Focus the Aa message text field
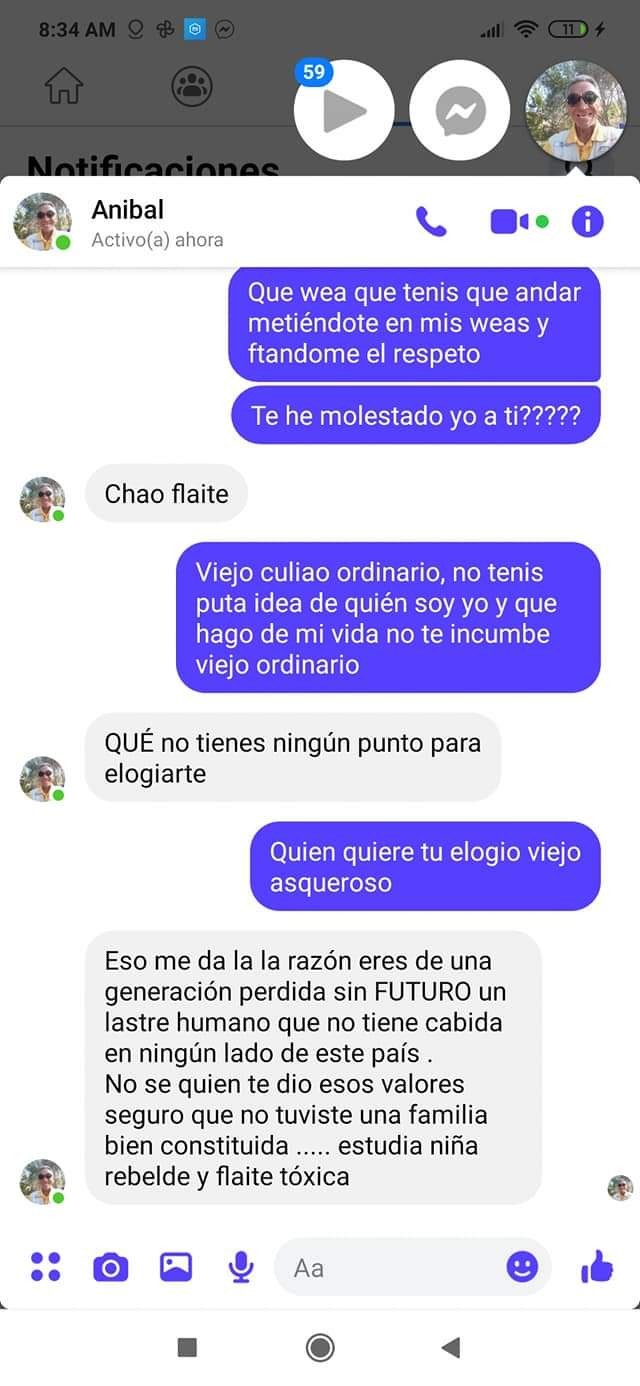Image resolution: width=640 pixels, height=1386 pixels. (x=390, y=1267)
